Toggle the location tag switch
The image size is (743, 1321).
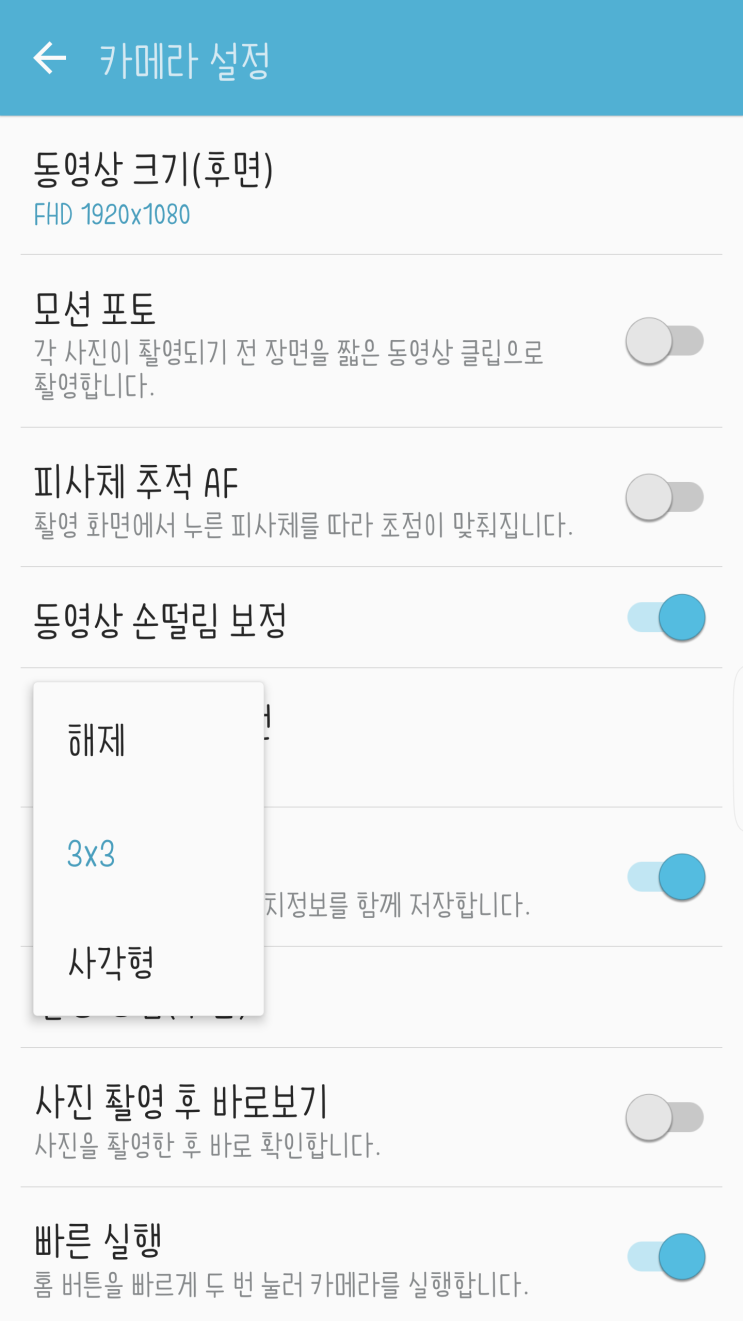coord(666,877)
